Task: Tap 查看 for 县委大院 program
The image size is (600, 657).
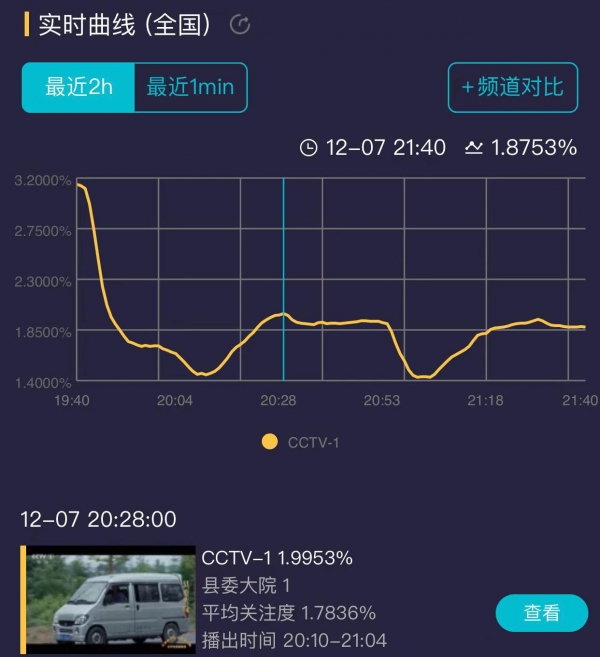Action: pyautogui.click(x=542, y=613)
